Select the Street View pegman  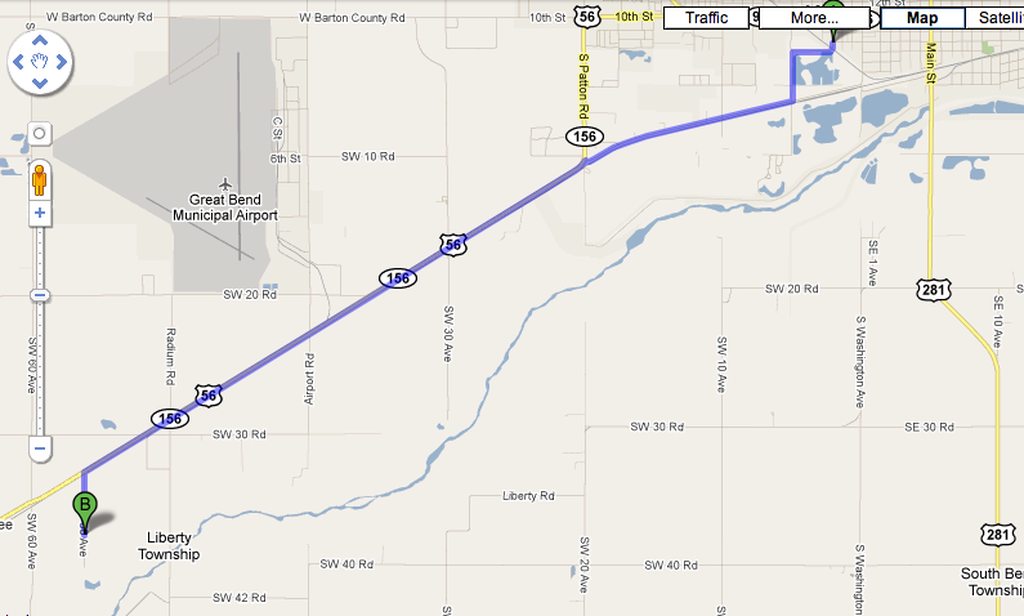(40, 179)
